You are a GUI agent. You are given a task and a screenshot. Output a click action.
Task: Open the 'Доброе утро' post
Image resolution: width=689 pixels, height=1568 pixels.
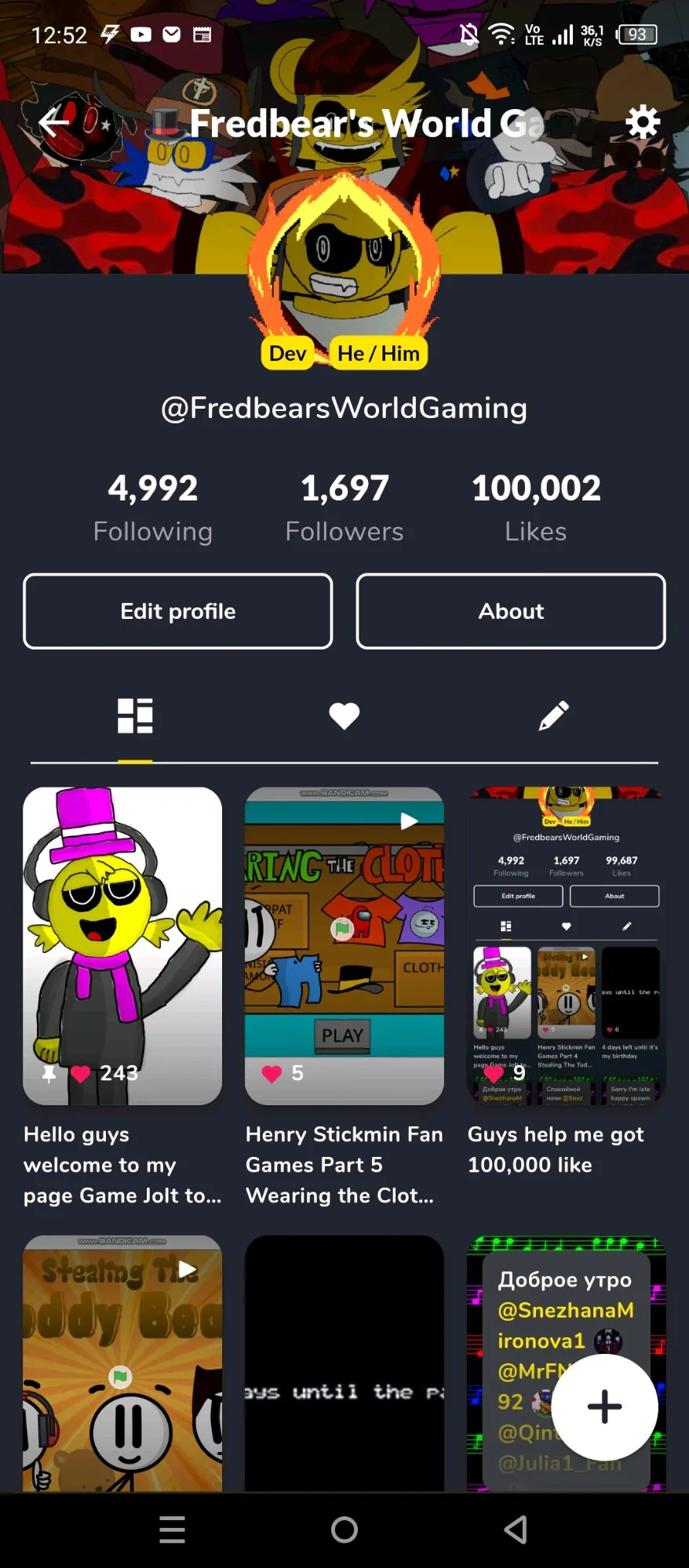click(518, 1333)
